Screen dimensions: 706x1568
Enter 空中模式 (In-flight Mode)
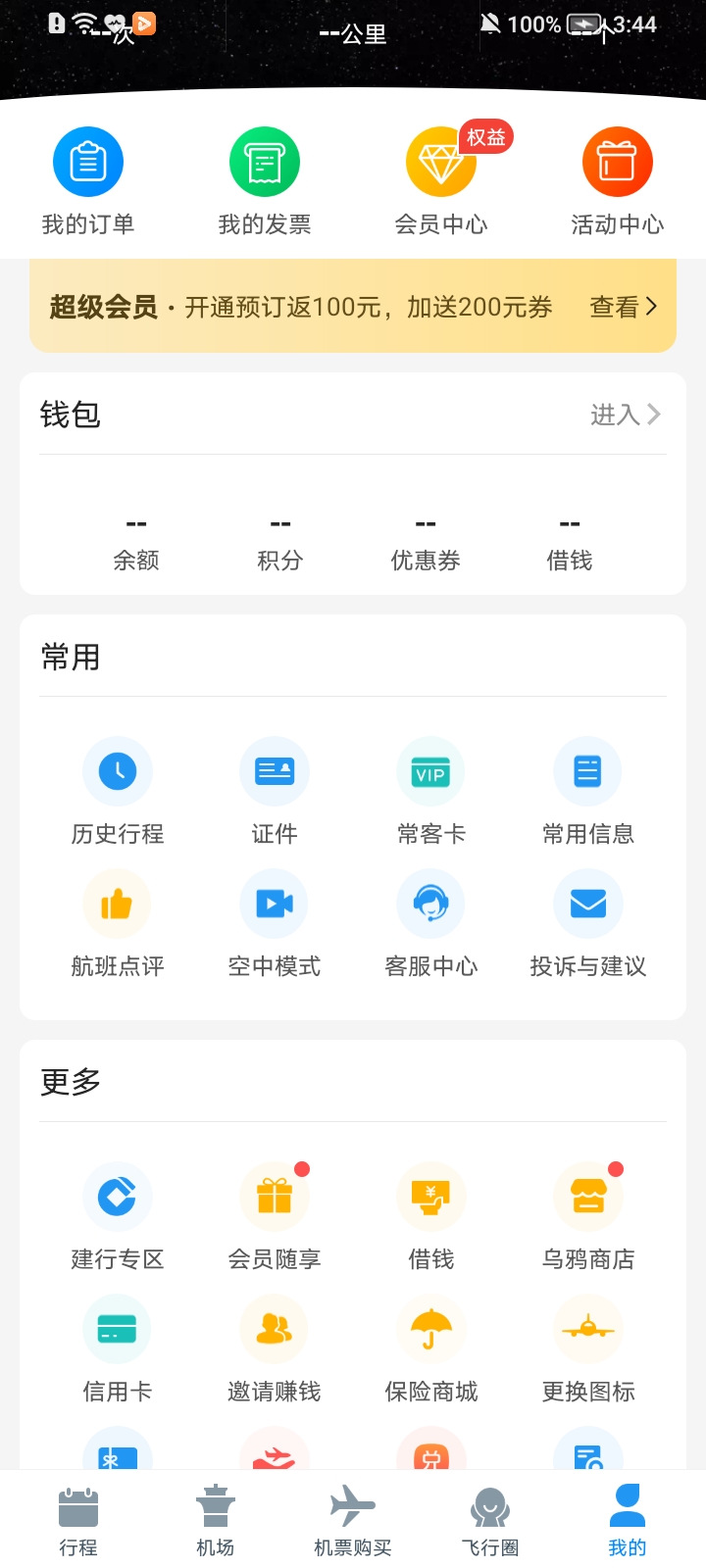pos(275,926)
